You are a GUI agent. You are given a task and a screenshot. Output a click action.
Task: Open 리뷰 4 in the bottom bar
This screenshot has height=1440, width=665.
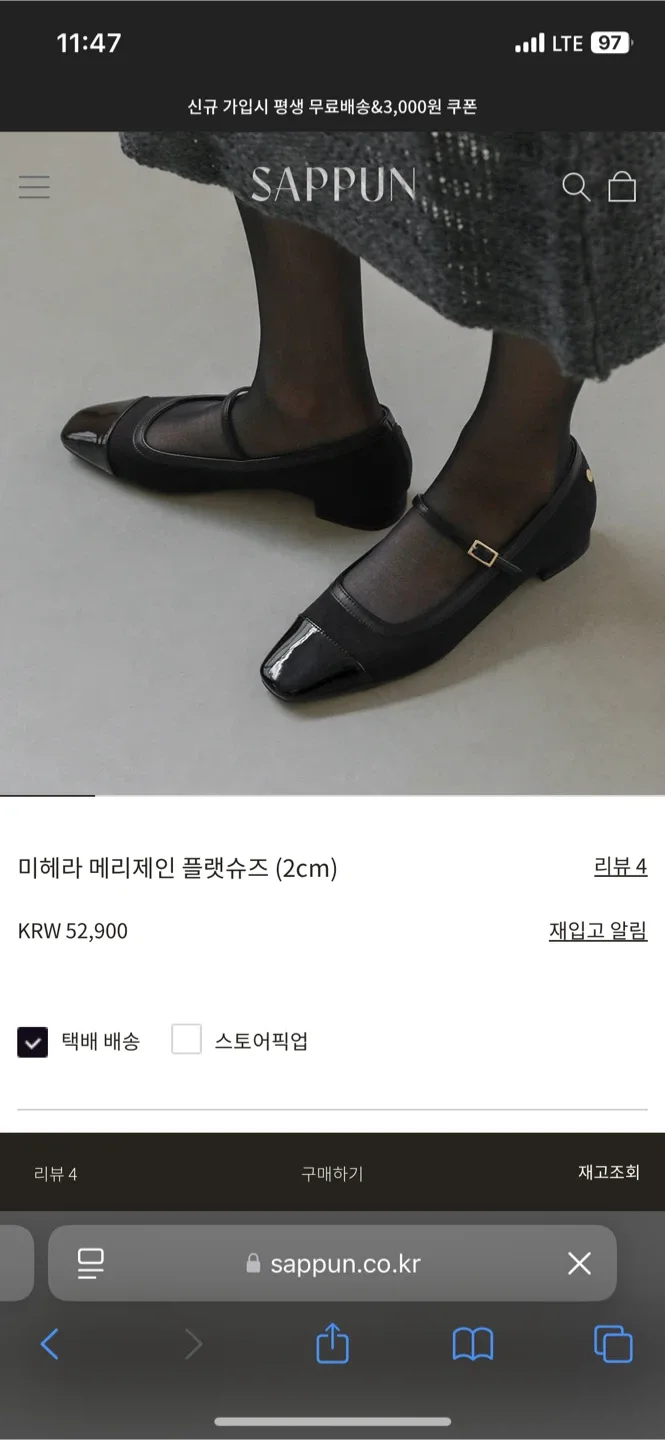pyautogui.click(x=55, y=1174)
